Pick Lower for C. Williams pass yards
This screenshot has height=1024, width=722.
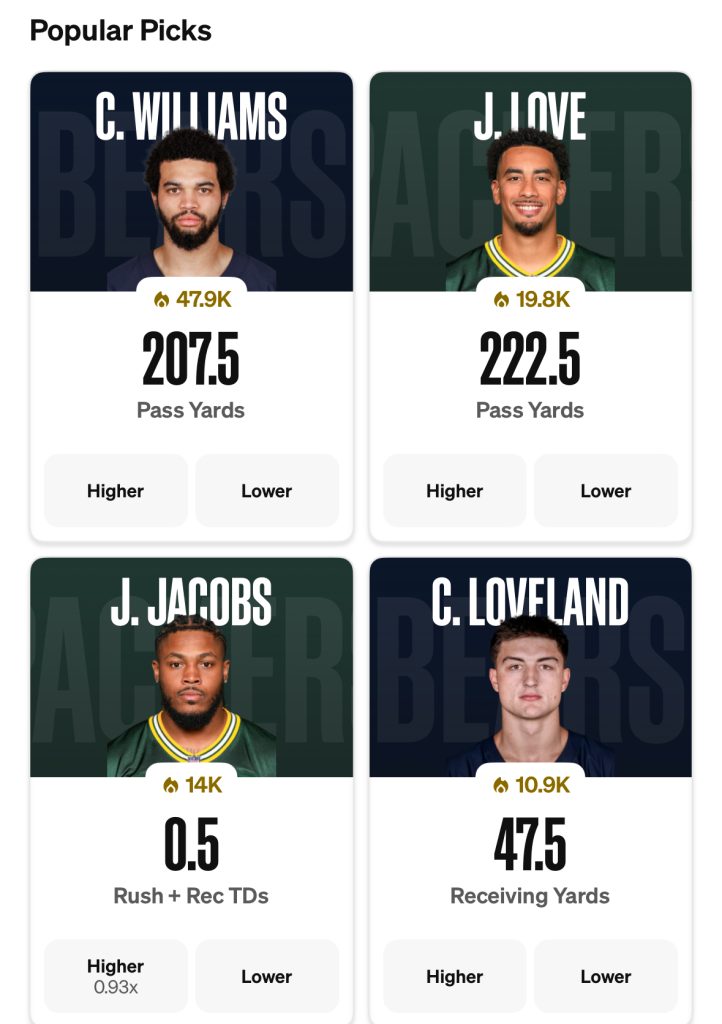pyautogui.click(x=266, y=491)
